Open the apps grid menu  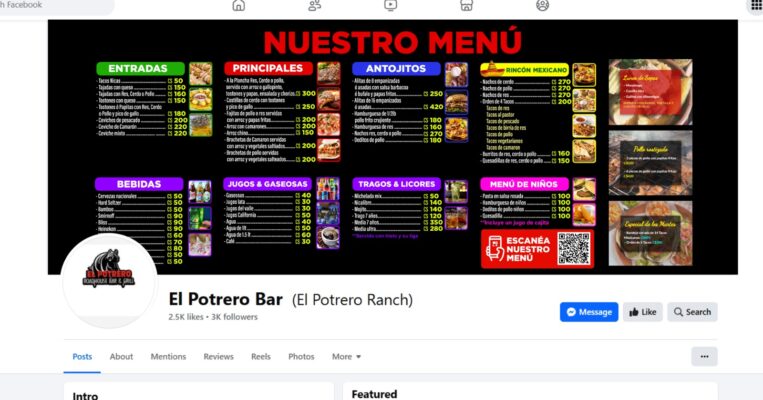(756, 5)
